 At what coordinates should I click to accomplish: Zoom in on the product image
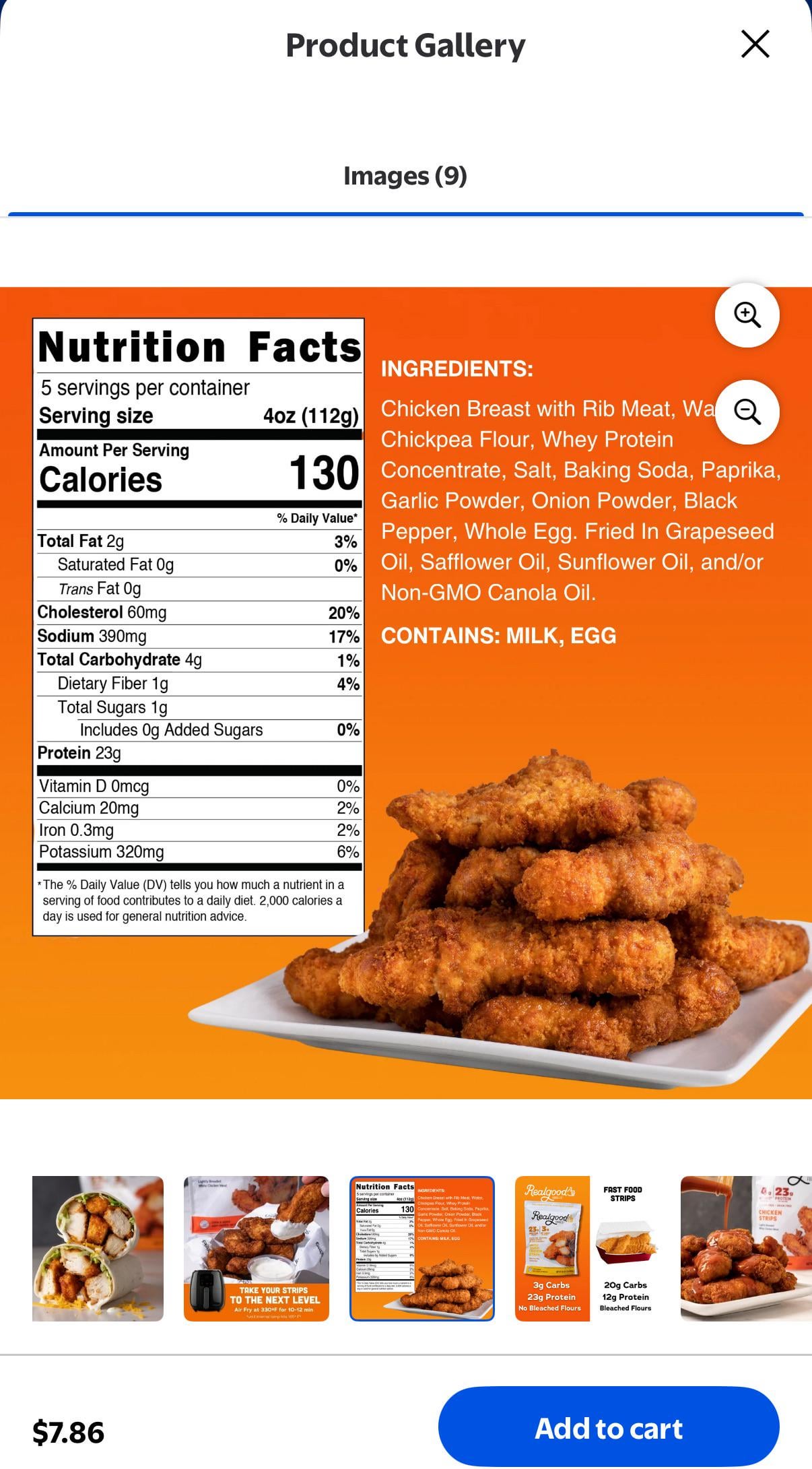pyautogui.click(x=747, y=315)
